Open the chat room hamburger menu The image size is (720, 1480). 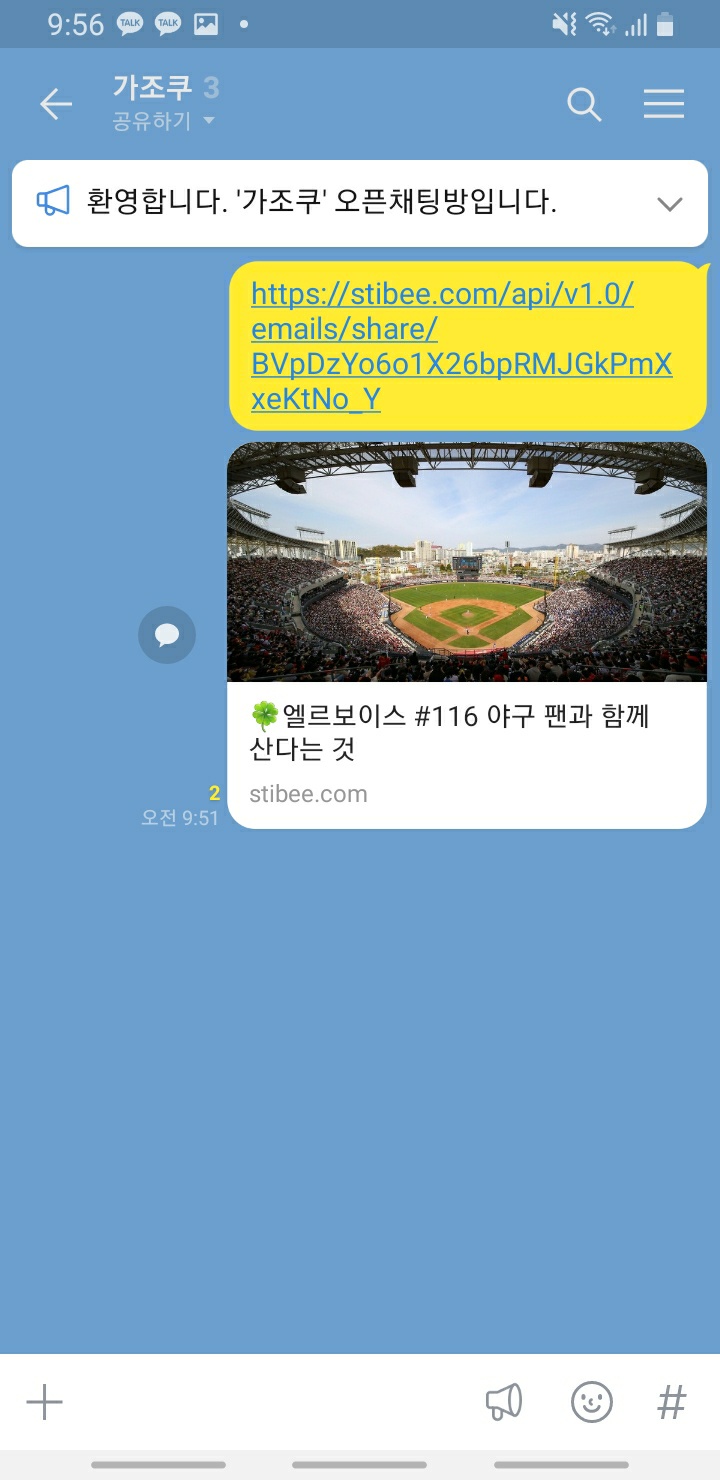pyautogui.click(x=664, y=104)
